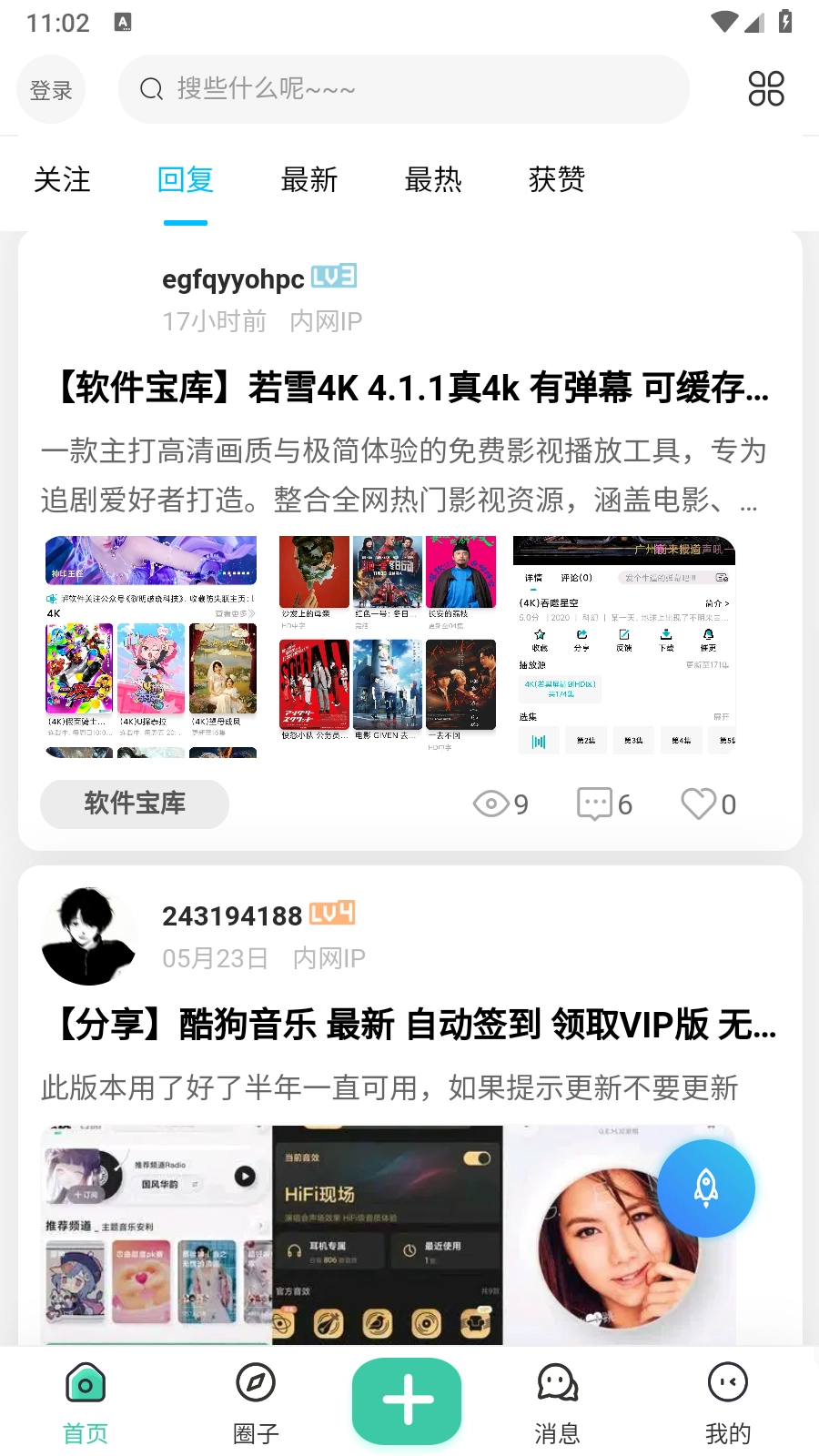Select the 回复 tab

click(x=186, y=180)
